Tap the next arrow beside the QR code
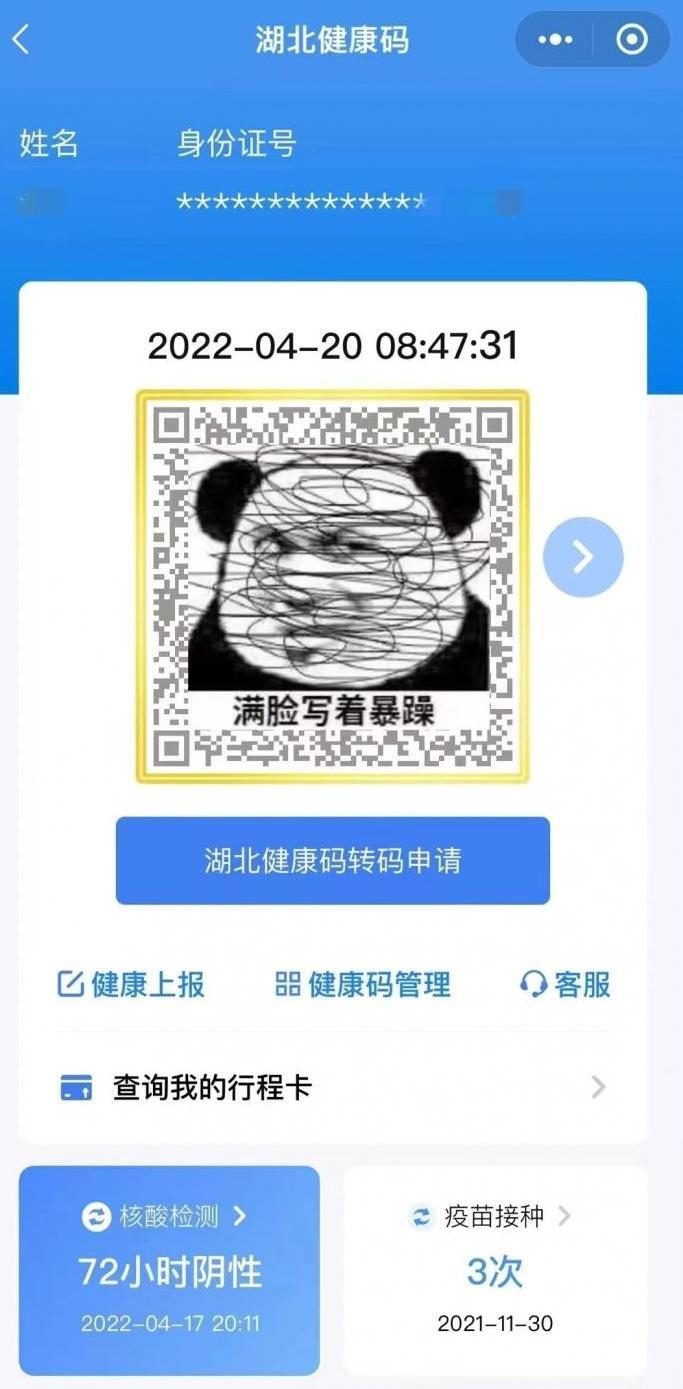Screen dimensions: 683x1389 [583, 557]
